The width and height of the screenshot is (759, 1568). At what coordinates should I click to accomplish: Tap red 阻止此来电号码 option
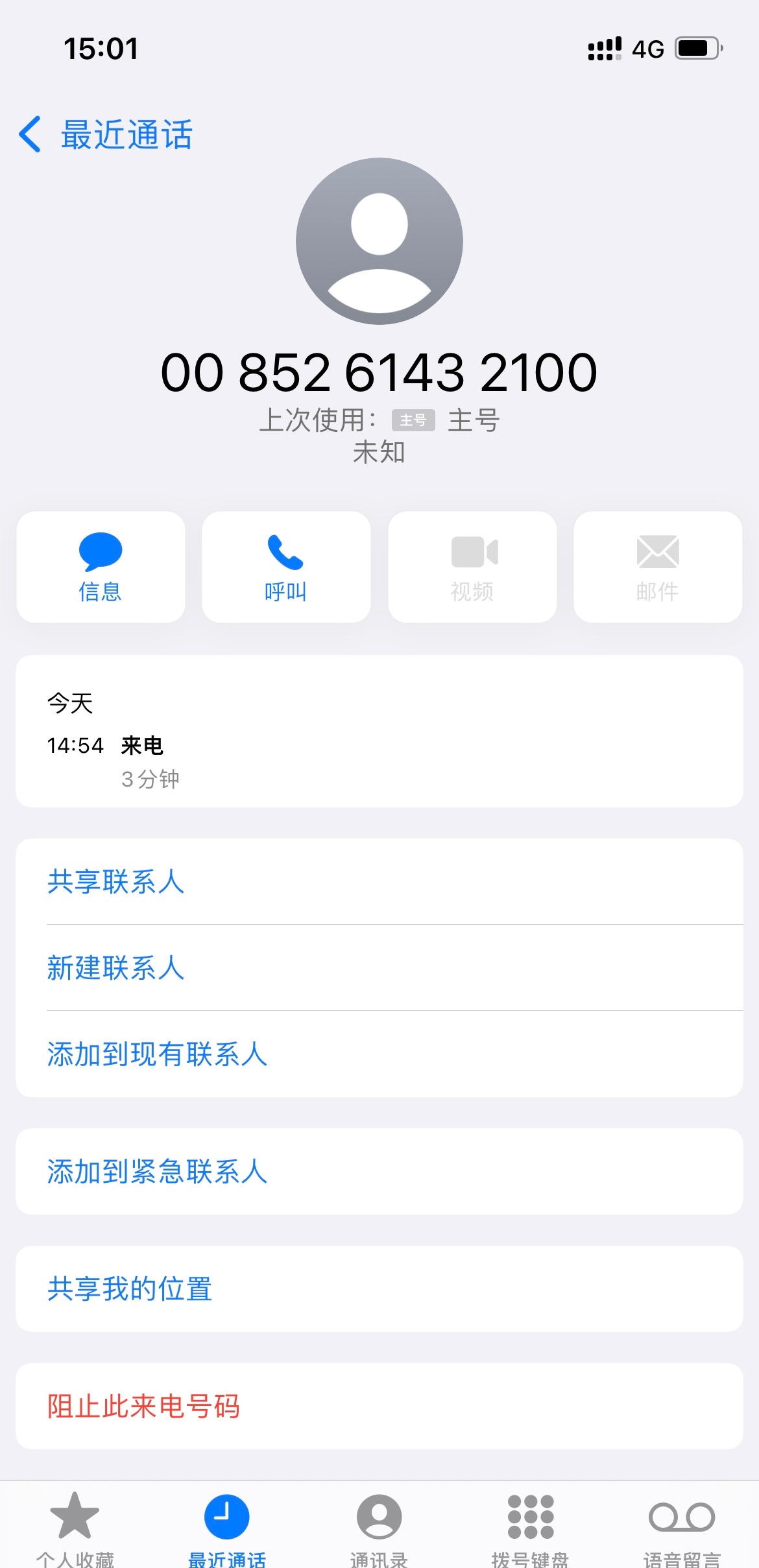point(144,1407)
